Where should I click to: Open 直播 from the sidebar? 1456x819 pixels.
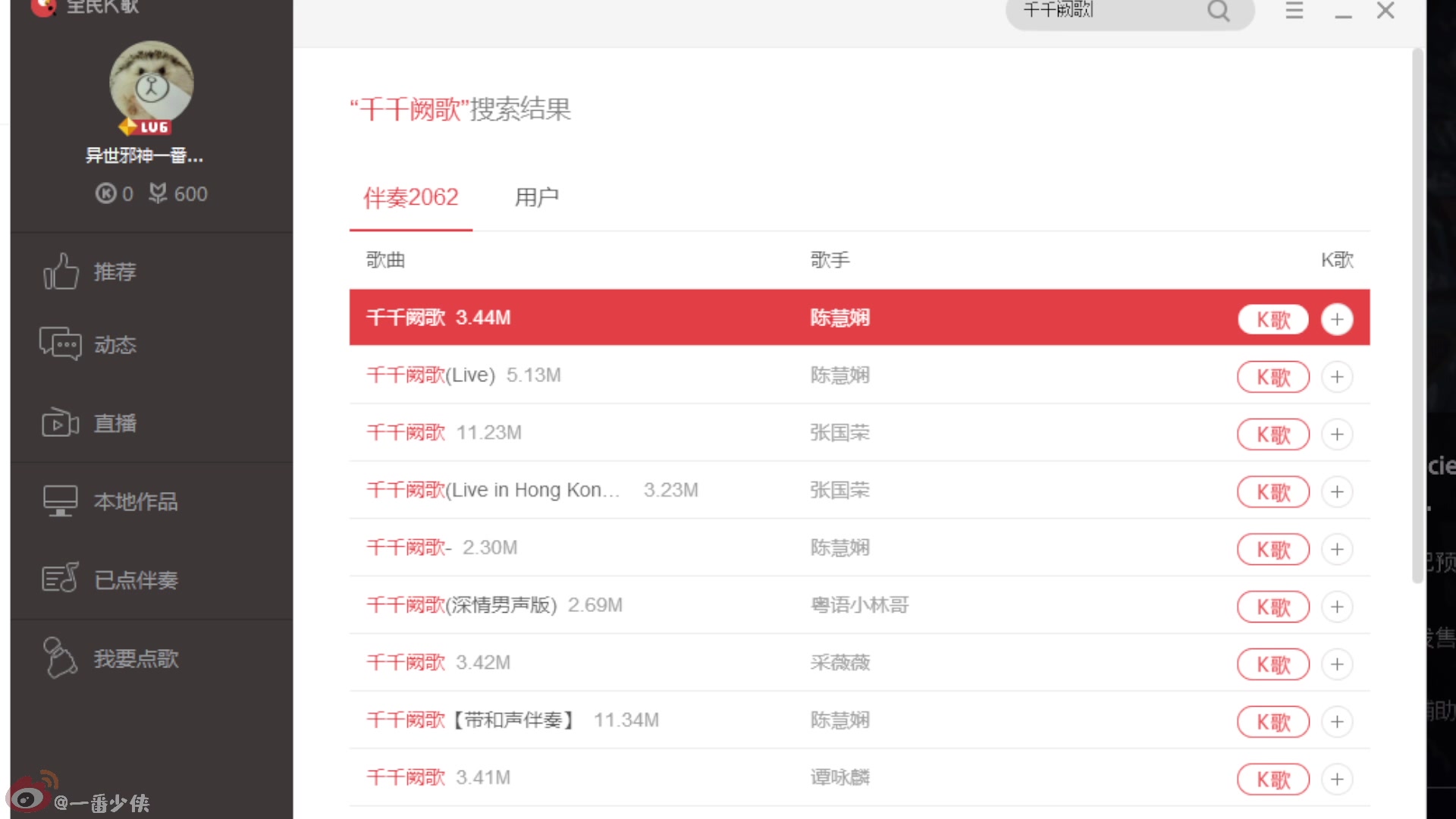(115, 423)
